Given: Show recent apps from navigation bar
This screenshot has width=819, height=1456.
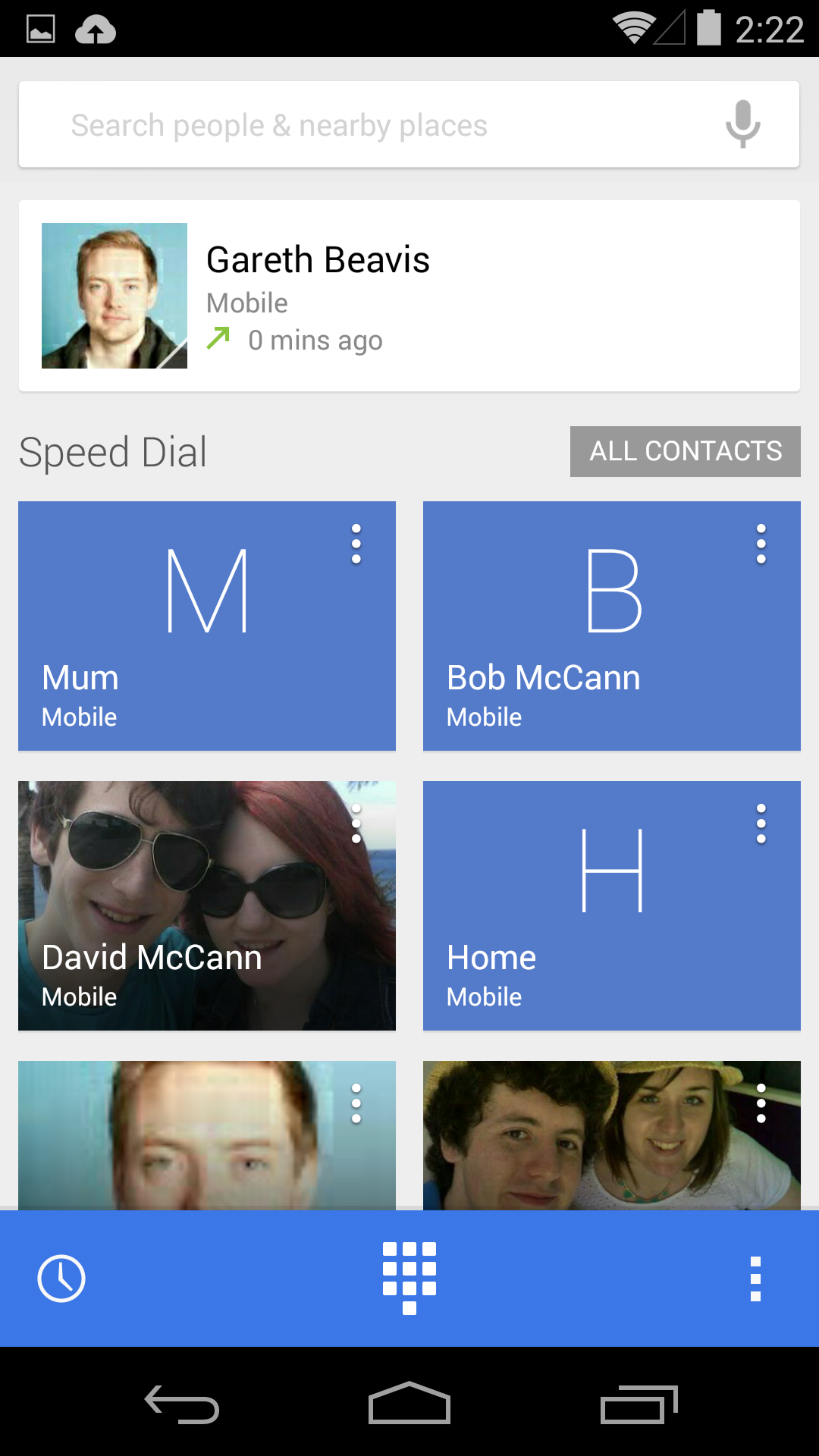Looking at the screenshot, I should [x=639, y=1404].
